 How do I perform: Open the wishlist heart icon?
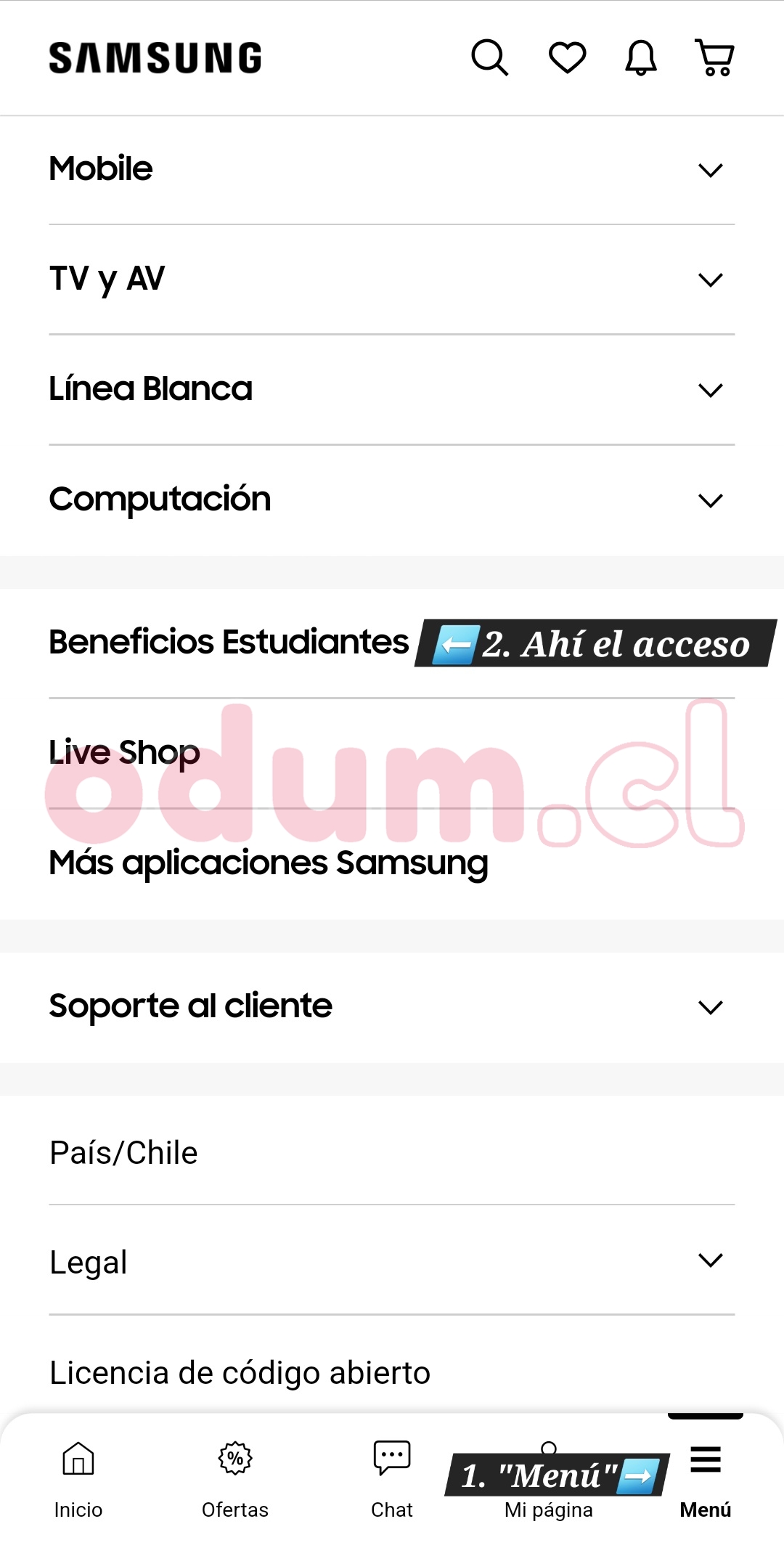pos(567,57)
